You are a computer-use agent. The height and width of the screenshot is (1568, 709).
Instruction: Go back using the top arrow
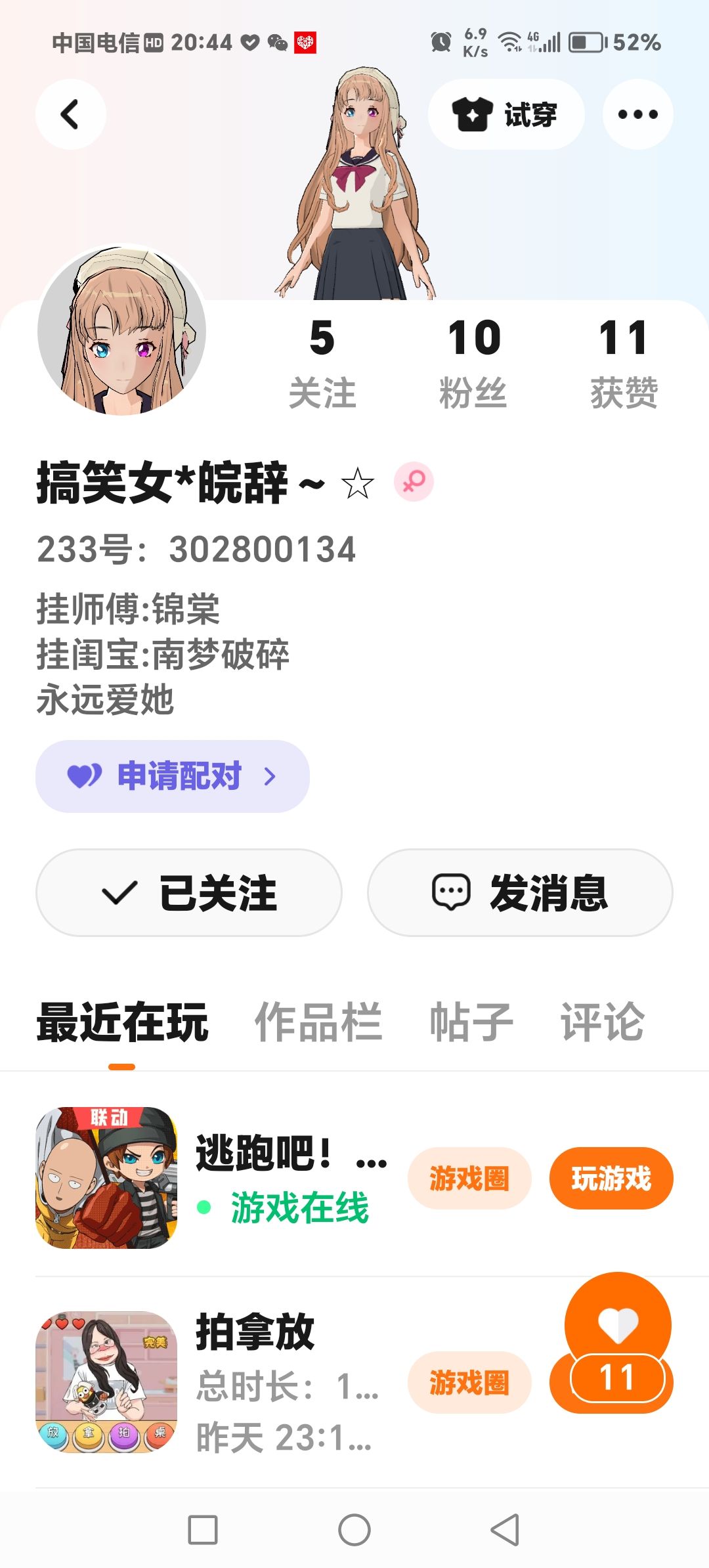tap(70, 114)
